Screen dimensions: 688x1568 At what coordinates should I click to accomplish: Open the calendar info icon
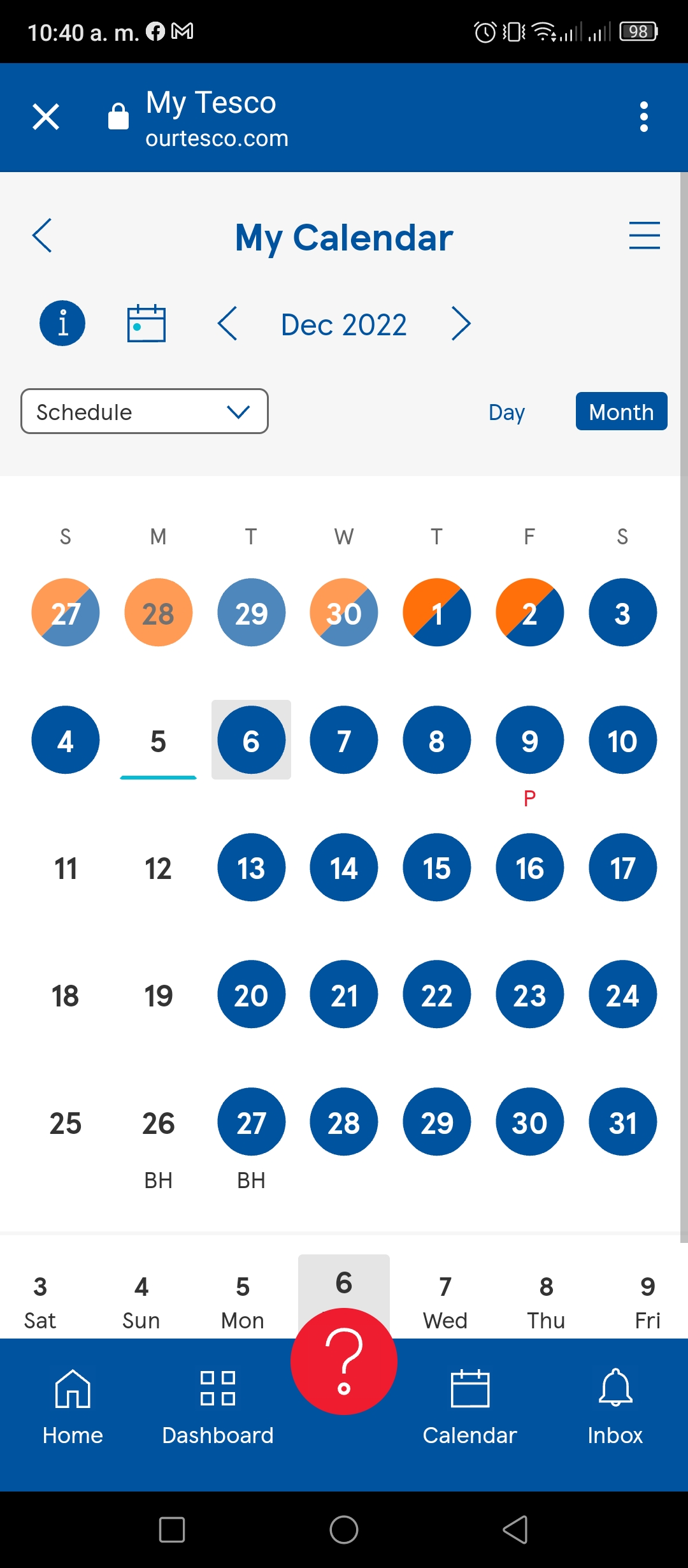click(x=62, y=323)
